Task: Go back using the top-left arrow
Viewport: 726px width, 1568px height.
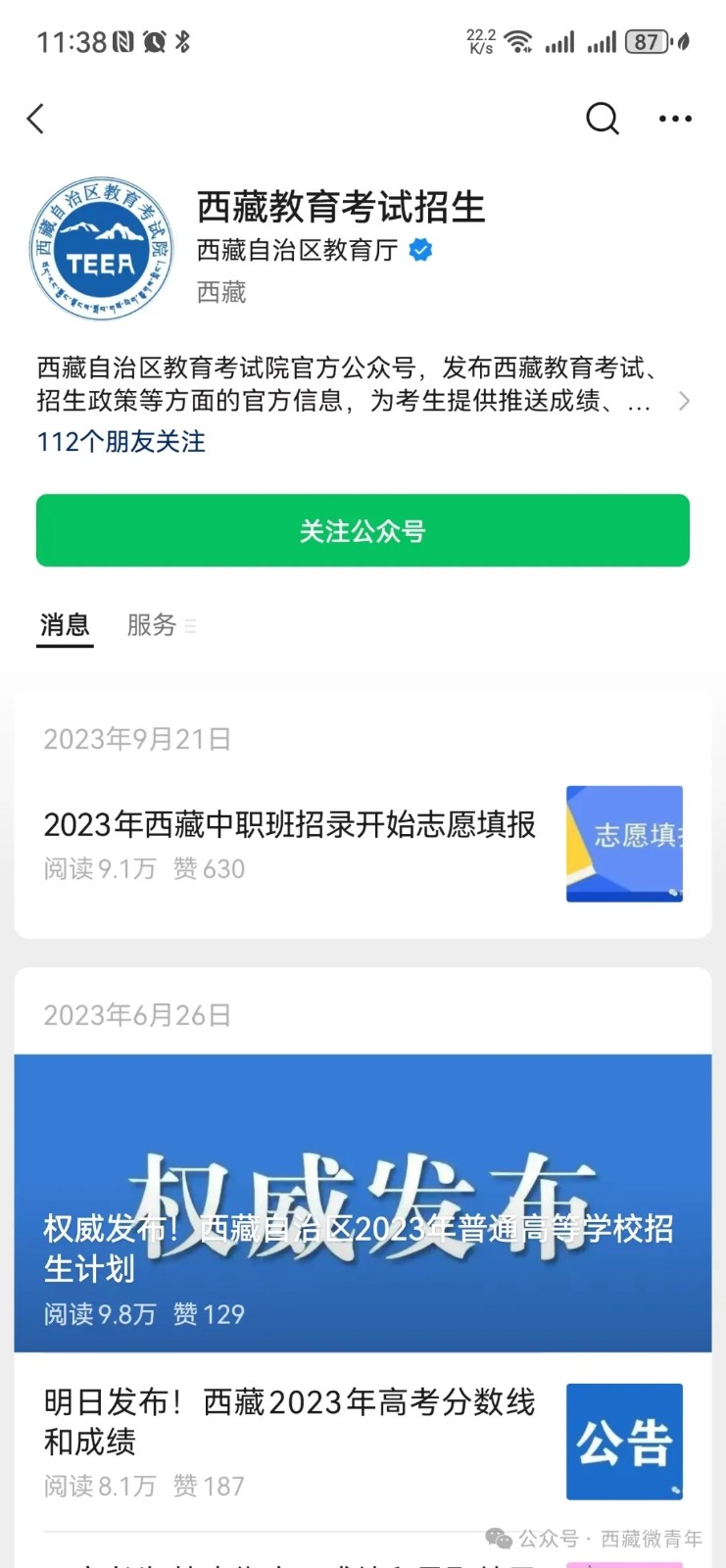Action: (36, 120)
